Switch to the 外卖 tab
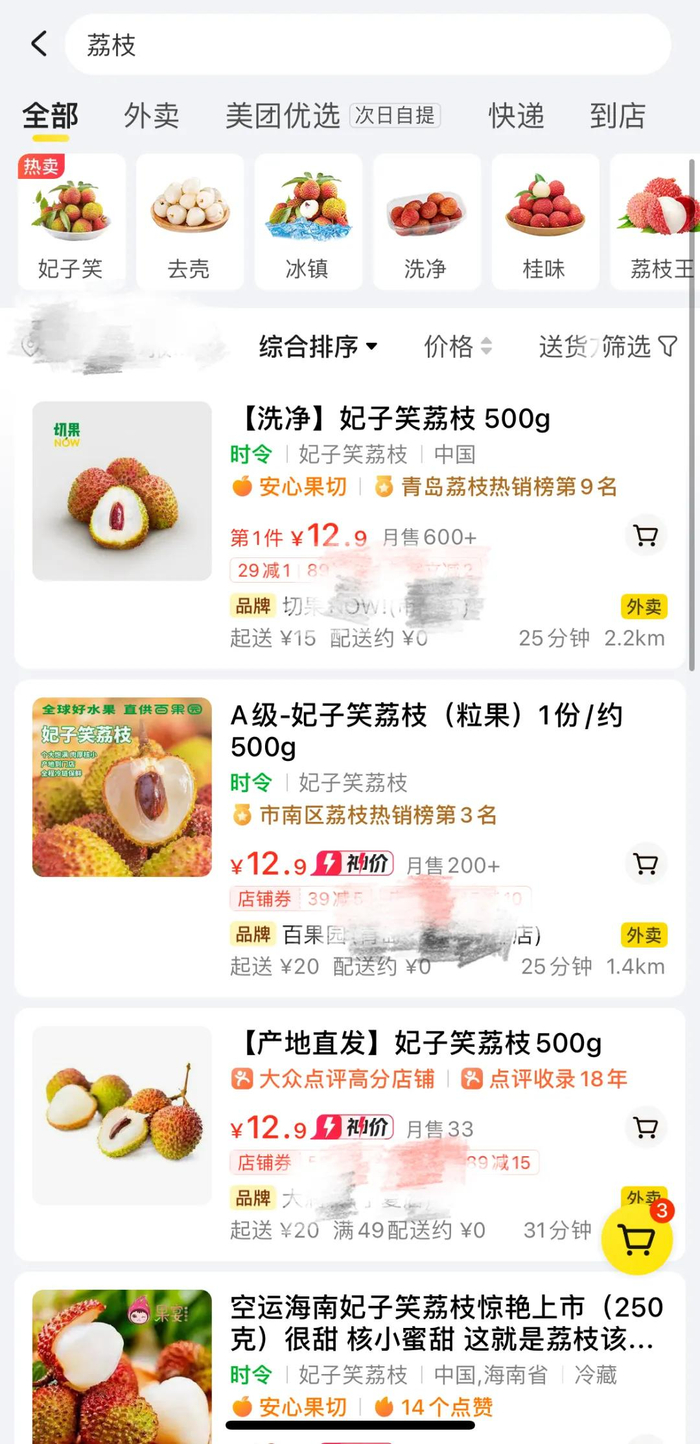Screen dimensions: 700x1444 [x=152, y=116]
